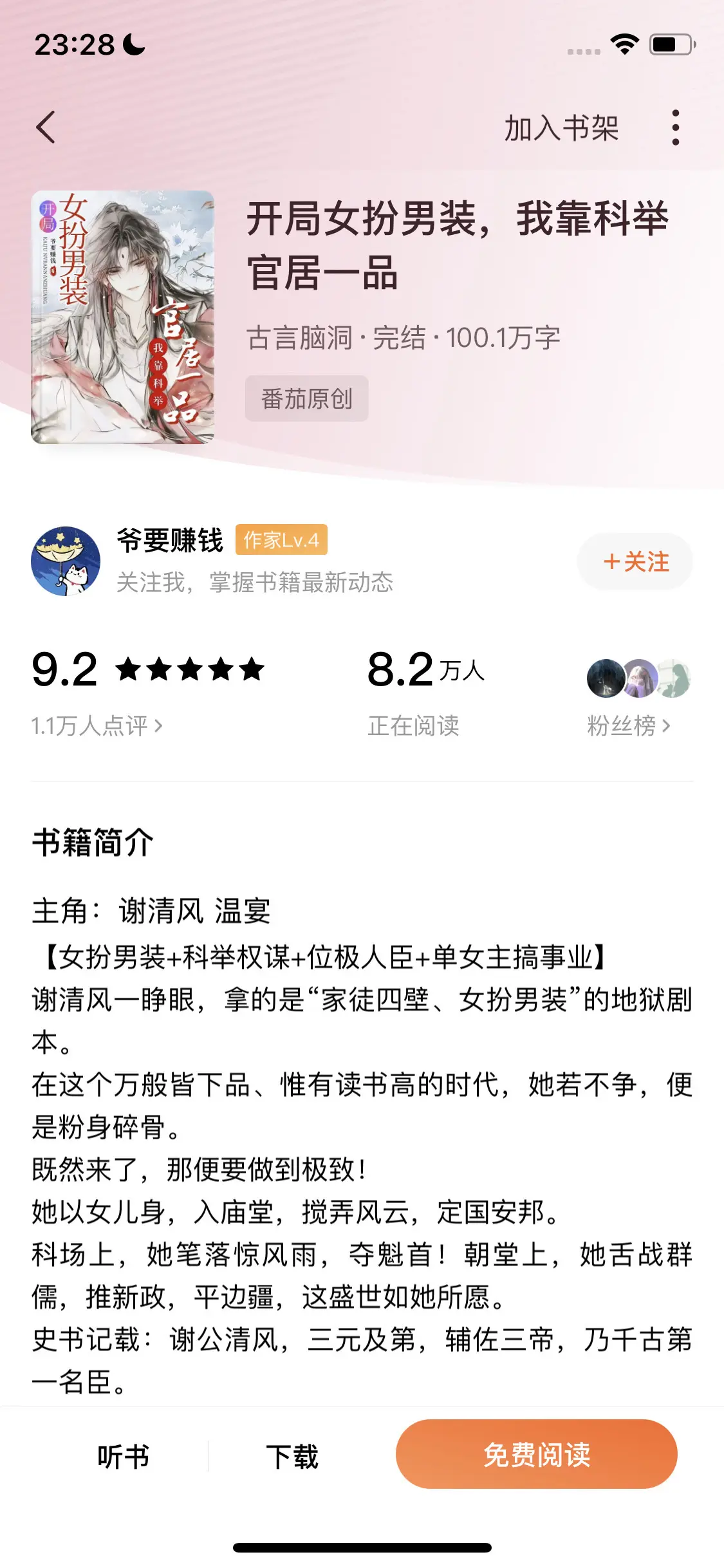Image resolution: width=724 pixels, height=1568 pixels.
Task: Tap 加入书架 to add to bookshelf
Action: pos(561,128)
